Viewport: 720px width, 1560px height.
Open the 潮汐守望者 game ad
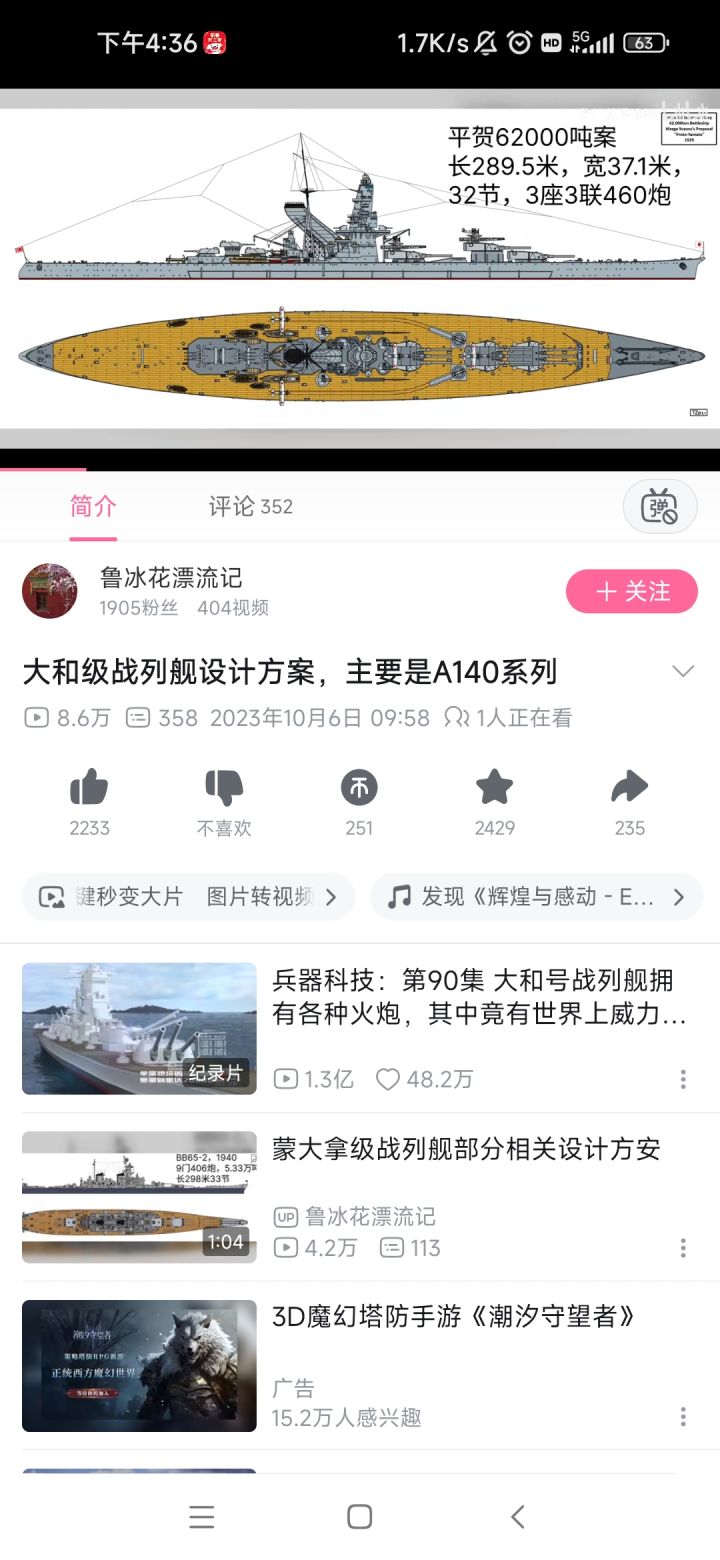click(454, 1316)
